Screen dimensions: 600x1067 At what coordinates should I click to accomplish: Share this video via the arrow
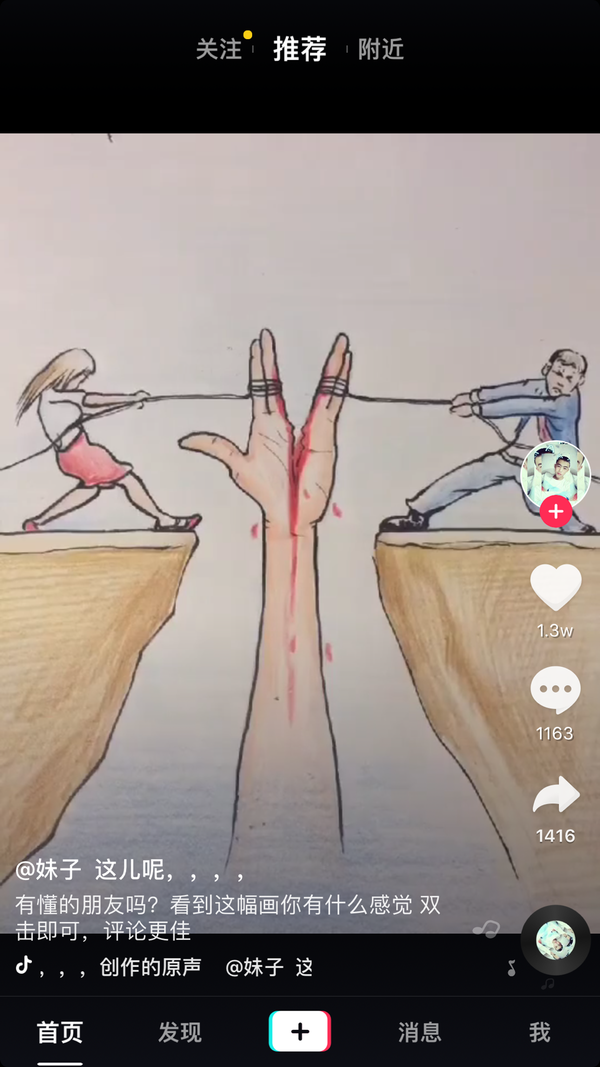click(556, 795)
